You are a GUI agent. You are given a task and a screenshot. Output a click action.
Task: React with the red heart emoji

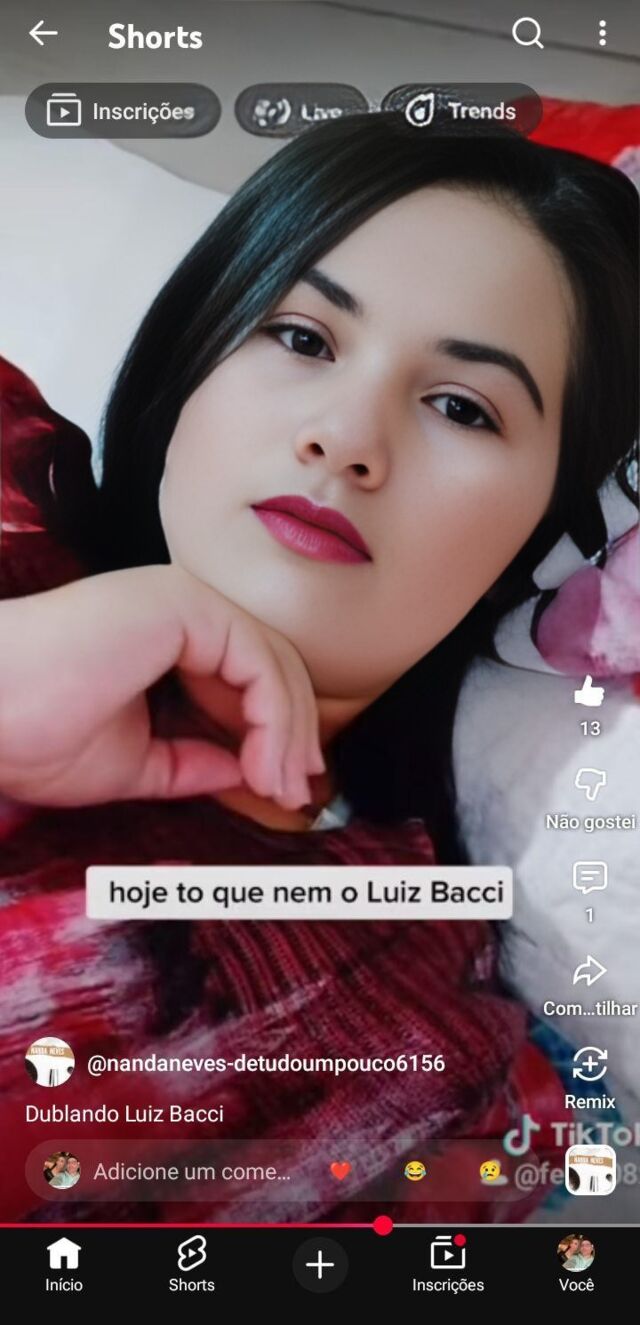point(341,1171)
